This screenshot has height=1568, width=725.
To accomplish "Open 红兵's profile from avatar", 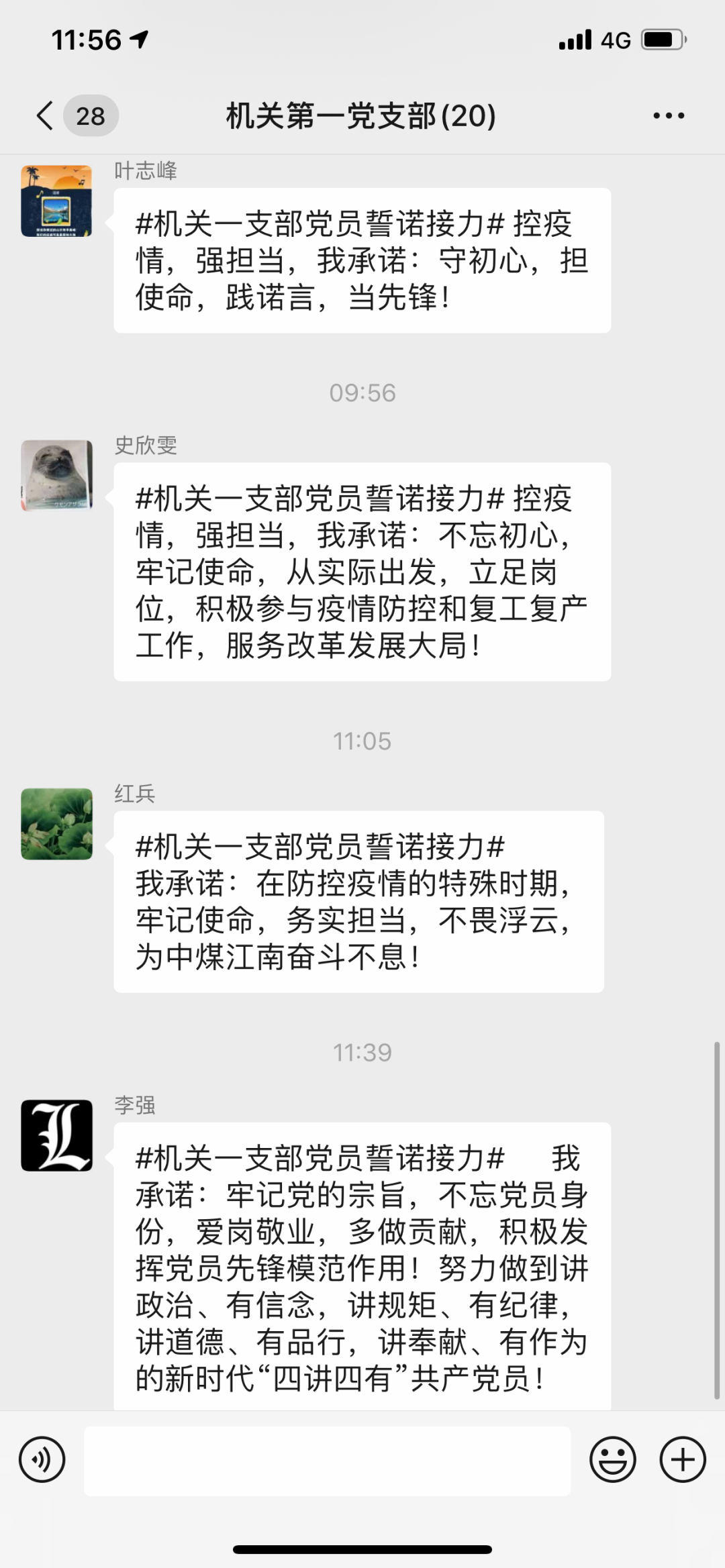I will [x=56, y=824].
